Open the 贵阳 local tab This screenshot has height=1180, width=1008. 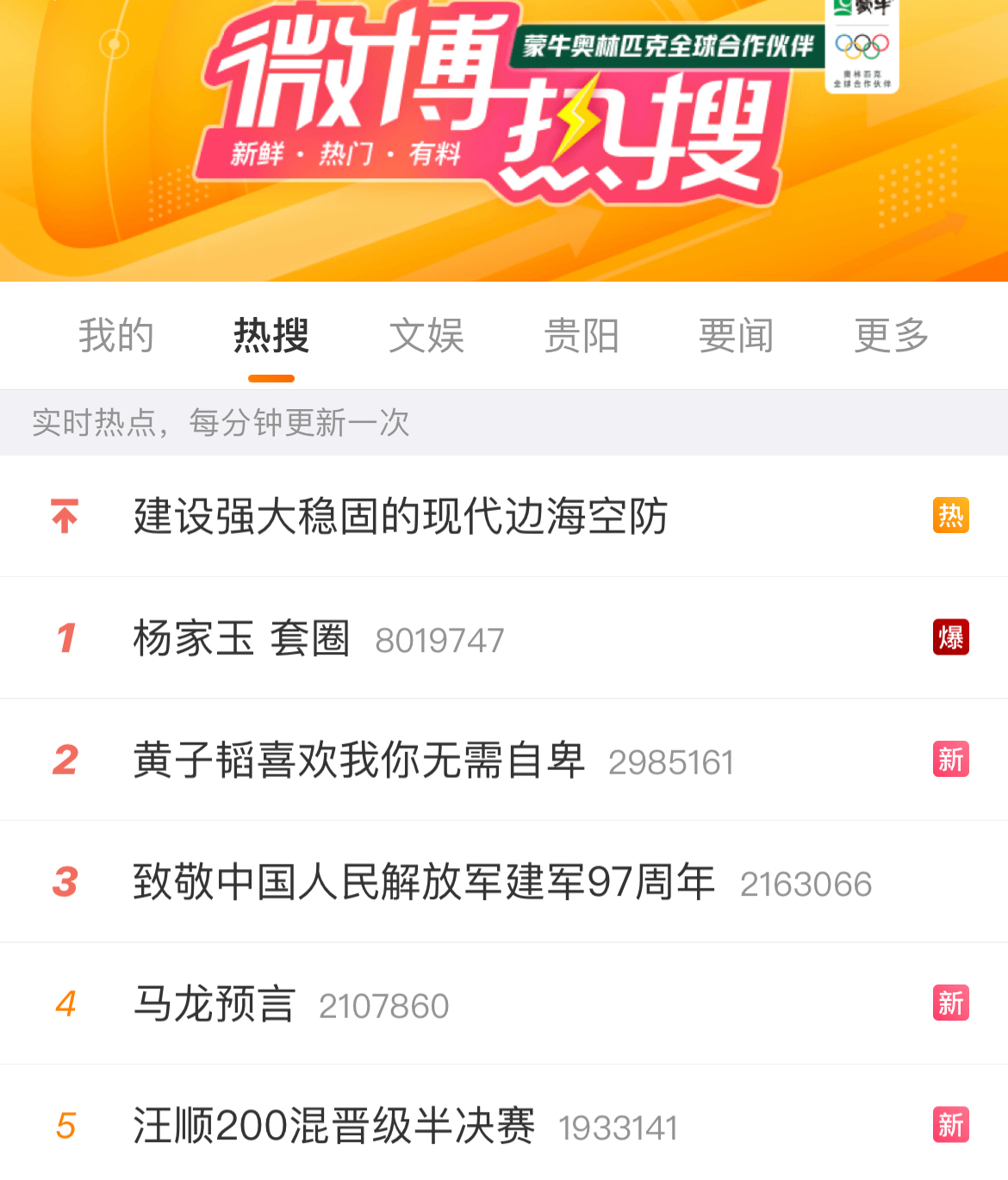[x=582, y=336]
